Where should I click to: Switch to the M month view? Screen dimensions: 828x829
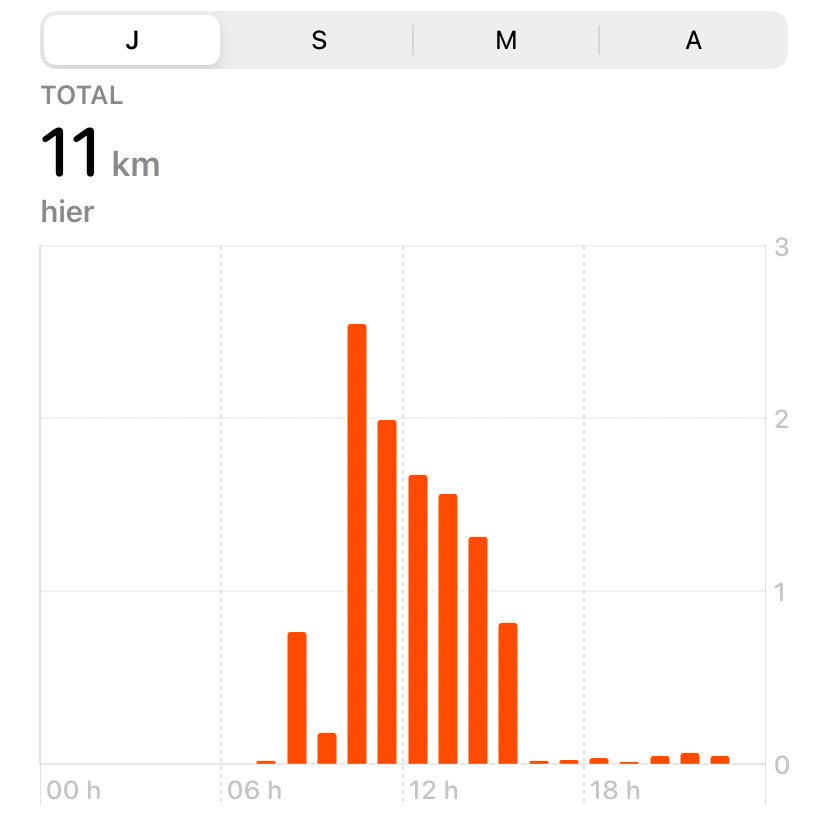point(506,41)
